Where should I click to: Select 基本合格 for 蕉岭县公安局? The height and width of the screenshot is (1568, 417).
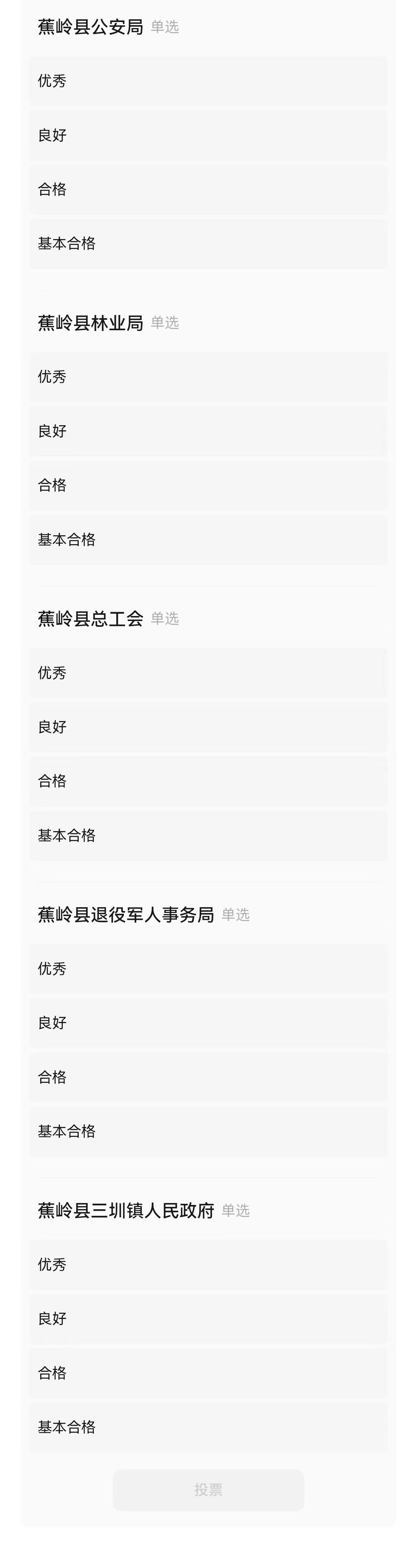point(208,243)
